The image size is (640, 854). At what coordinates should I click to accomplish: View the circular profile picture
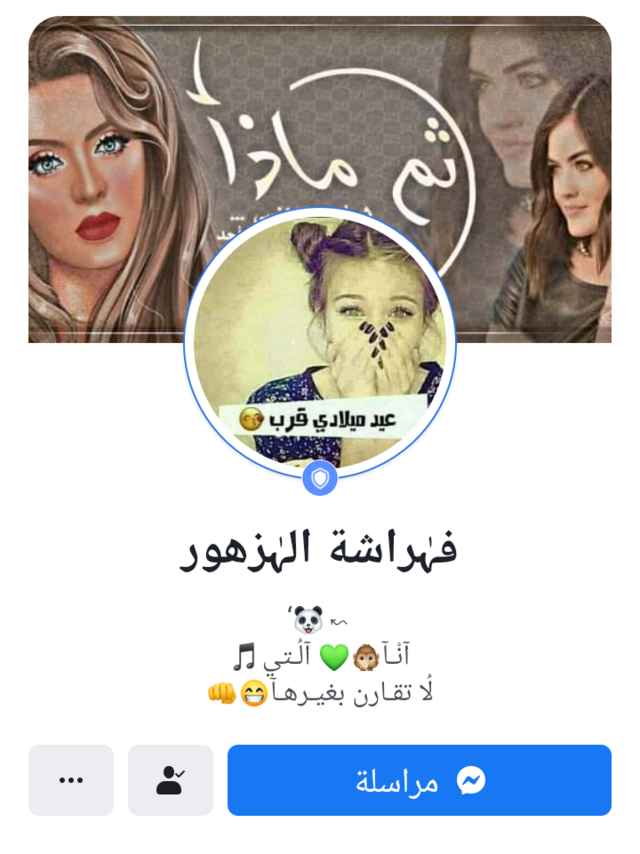tap(320, 340)
